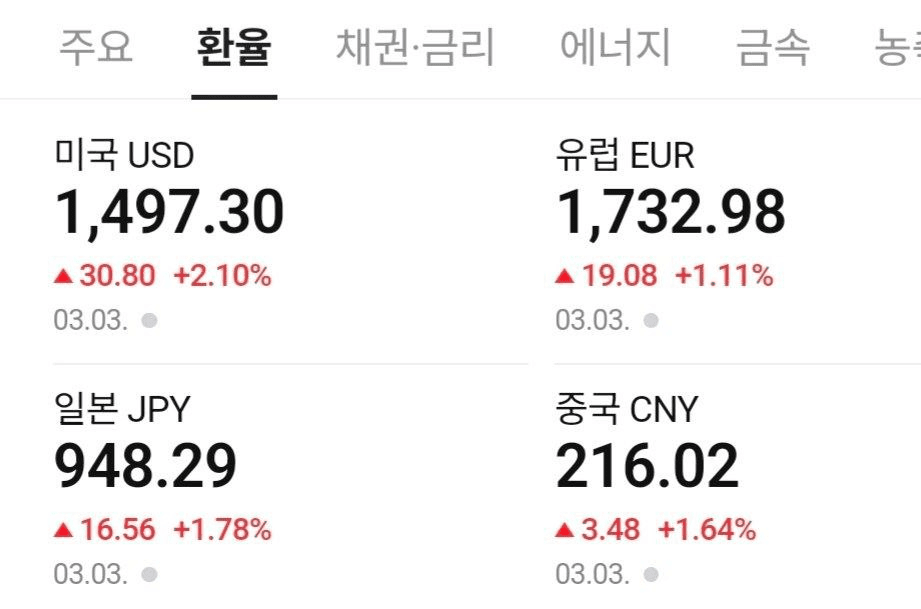
Task: Open the 채권·금리 tab
Action: coord(415,48)
